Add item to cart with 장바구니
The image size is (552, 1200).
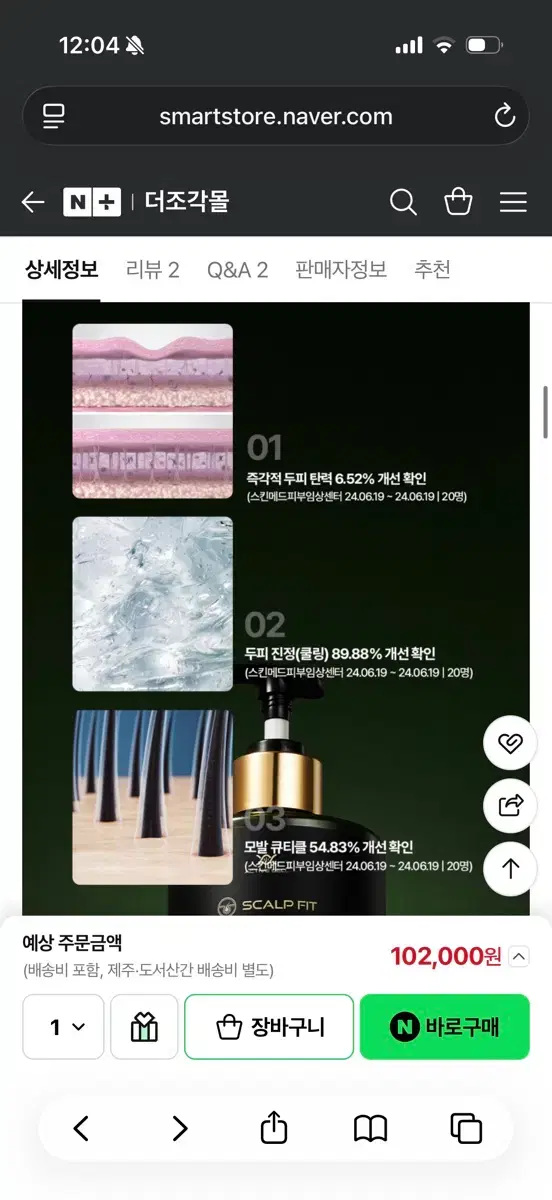[269, 1027]
